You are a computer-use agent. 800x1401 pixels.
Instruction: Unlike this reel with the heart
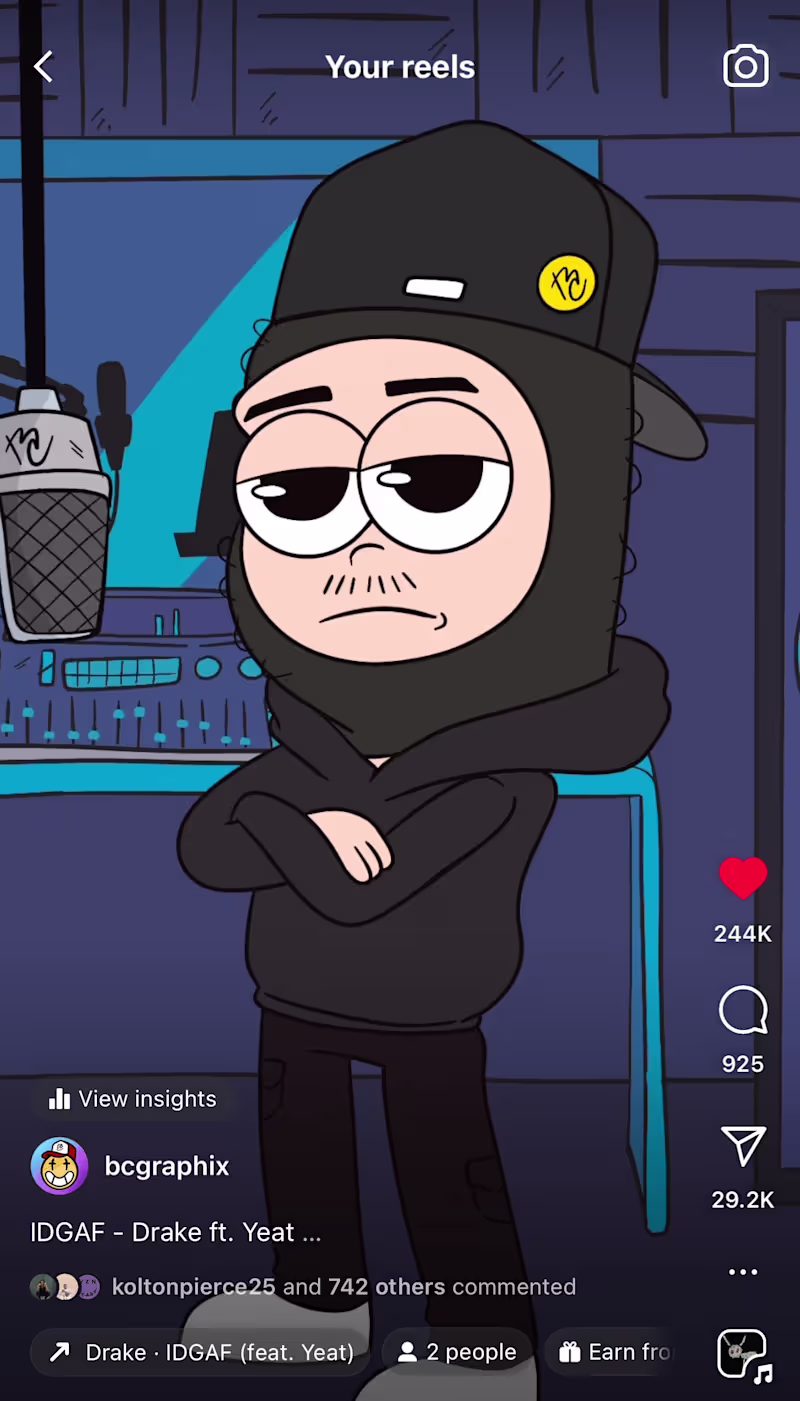pyautogui.click(x=742, y=878)
